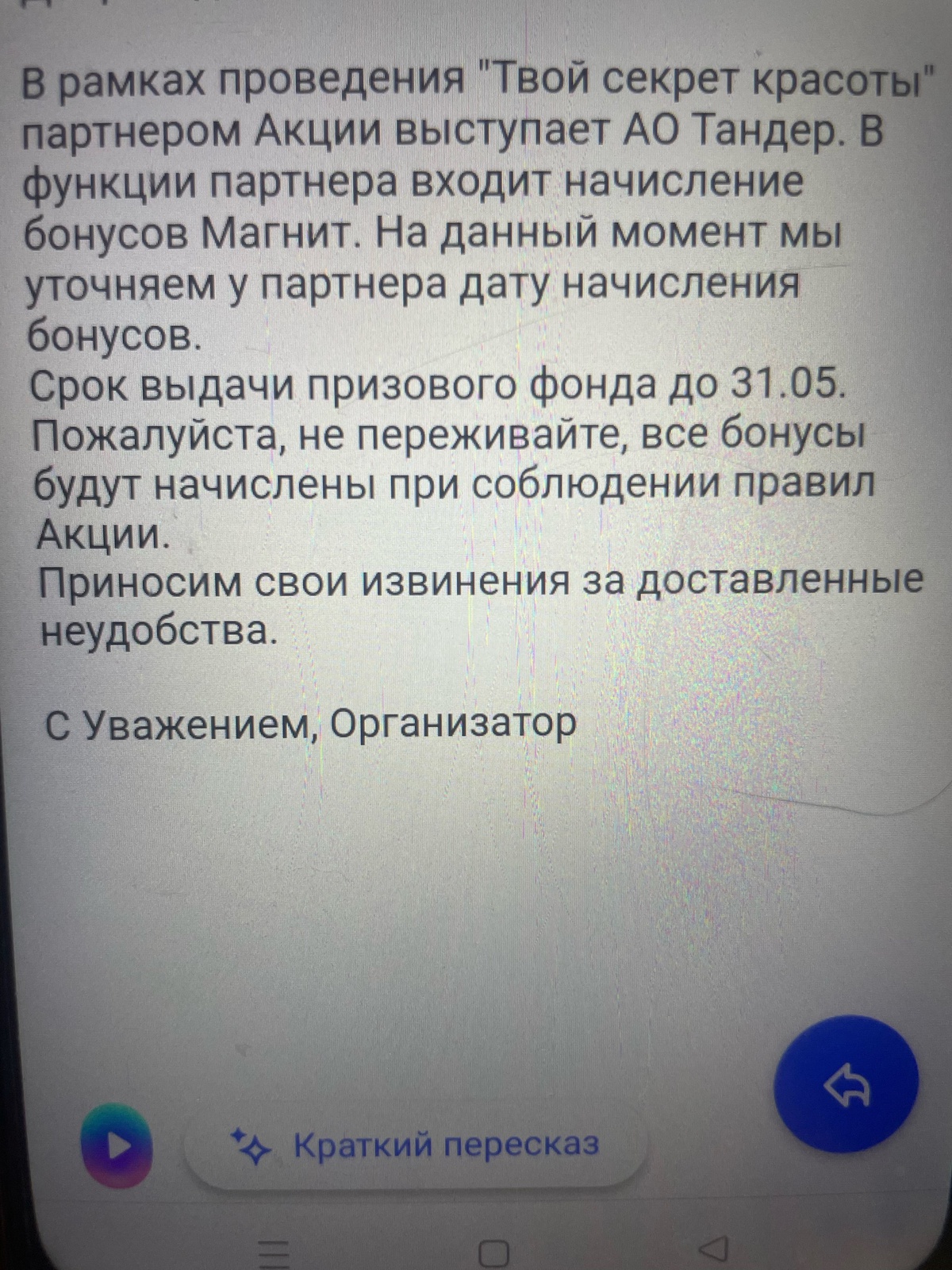Play the message with the audio button
Image resolution: width=952 pixels, height=1270 pixels.
coord(117,1146)
